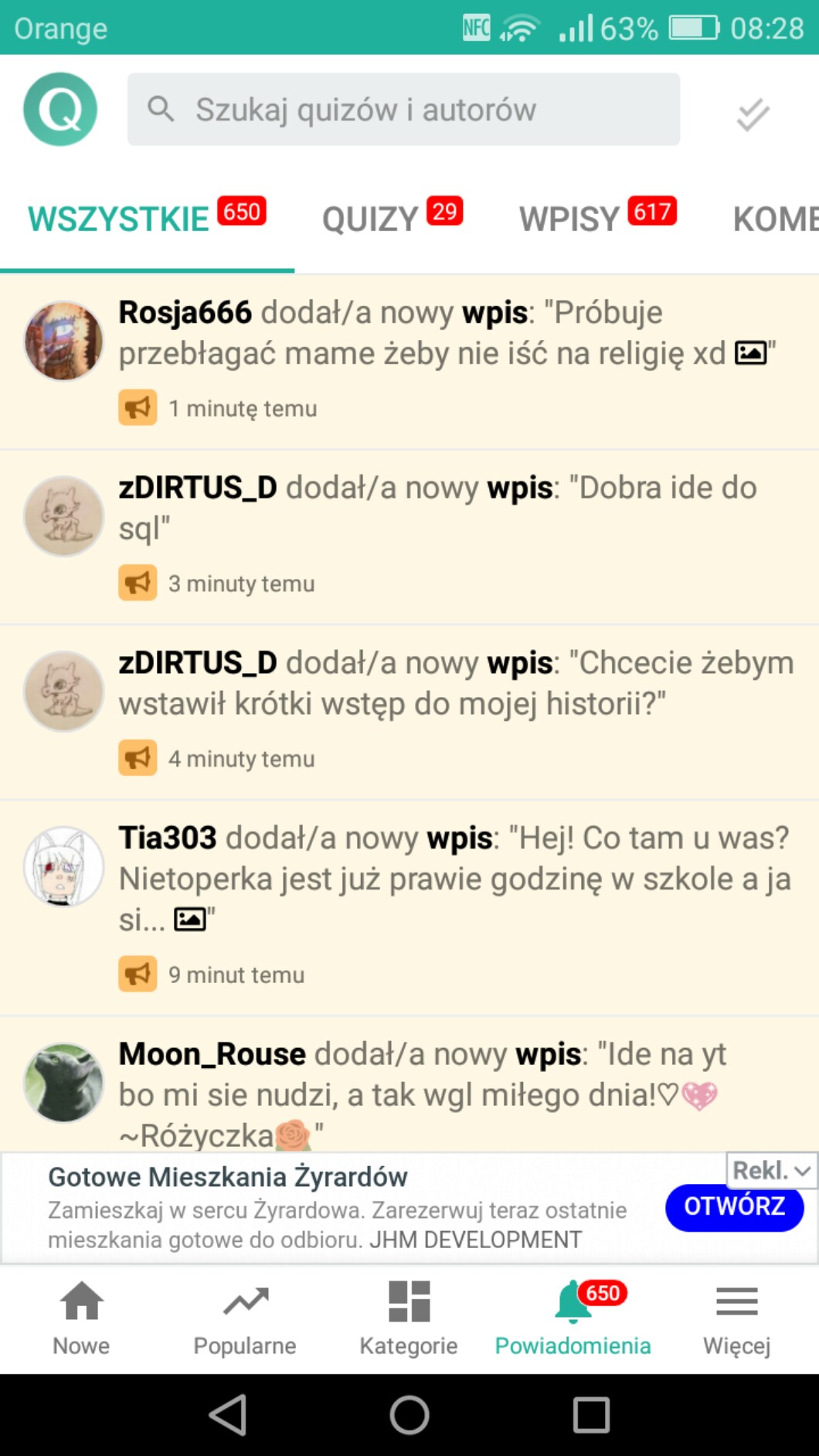Tap OTWÓRZ on the Żyrardów ad
This screenshot has height=1456, width=819.
click(734, 1206)
